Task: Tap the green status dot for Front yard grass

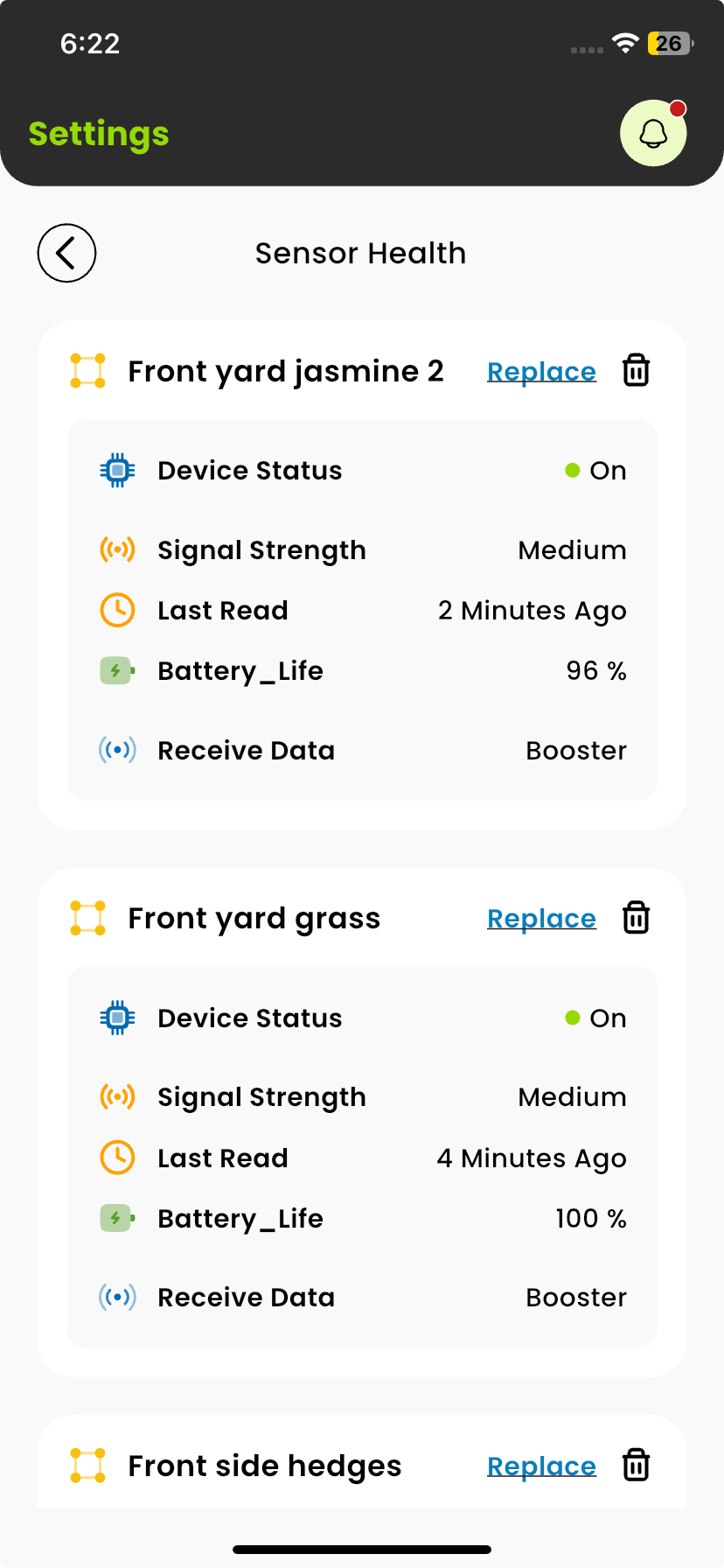Action: tap(573, 1018)
